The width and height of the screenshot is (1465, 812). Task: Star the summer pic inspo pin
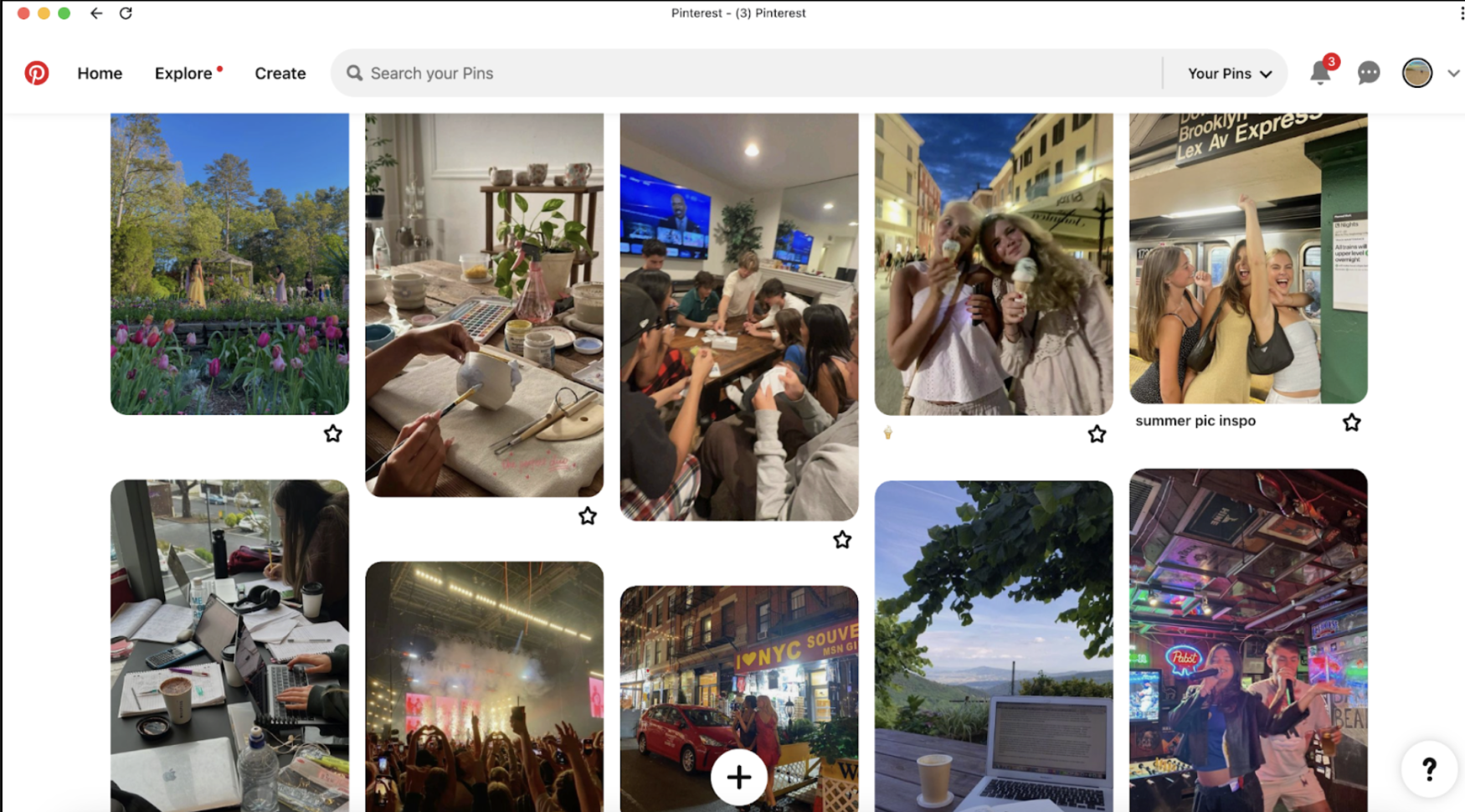coord(1351,423)
